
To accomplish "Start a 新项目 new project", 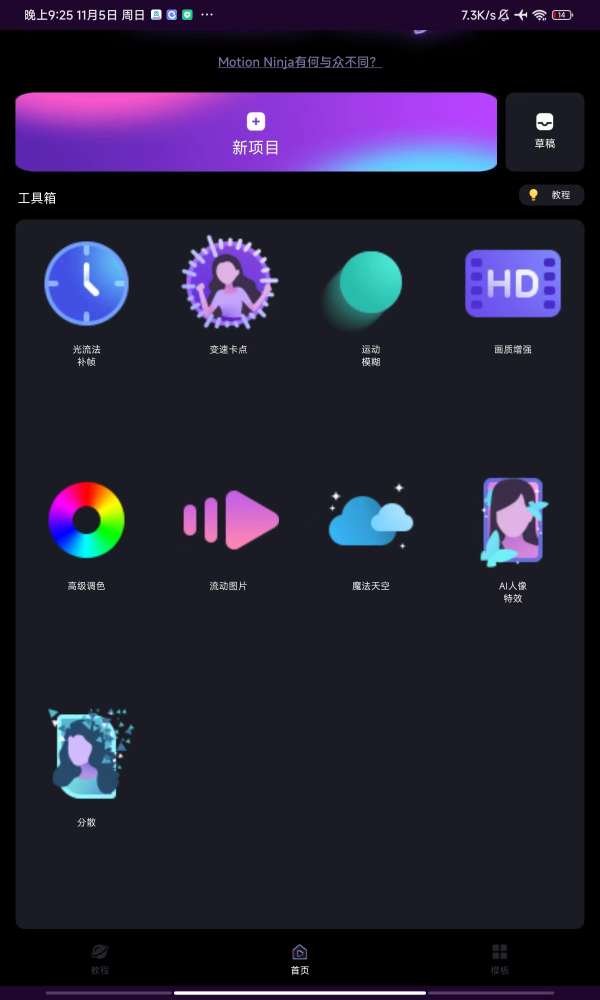I will pos(256,132).
